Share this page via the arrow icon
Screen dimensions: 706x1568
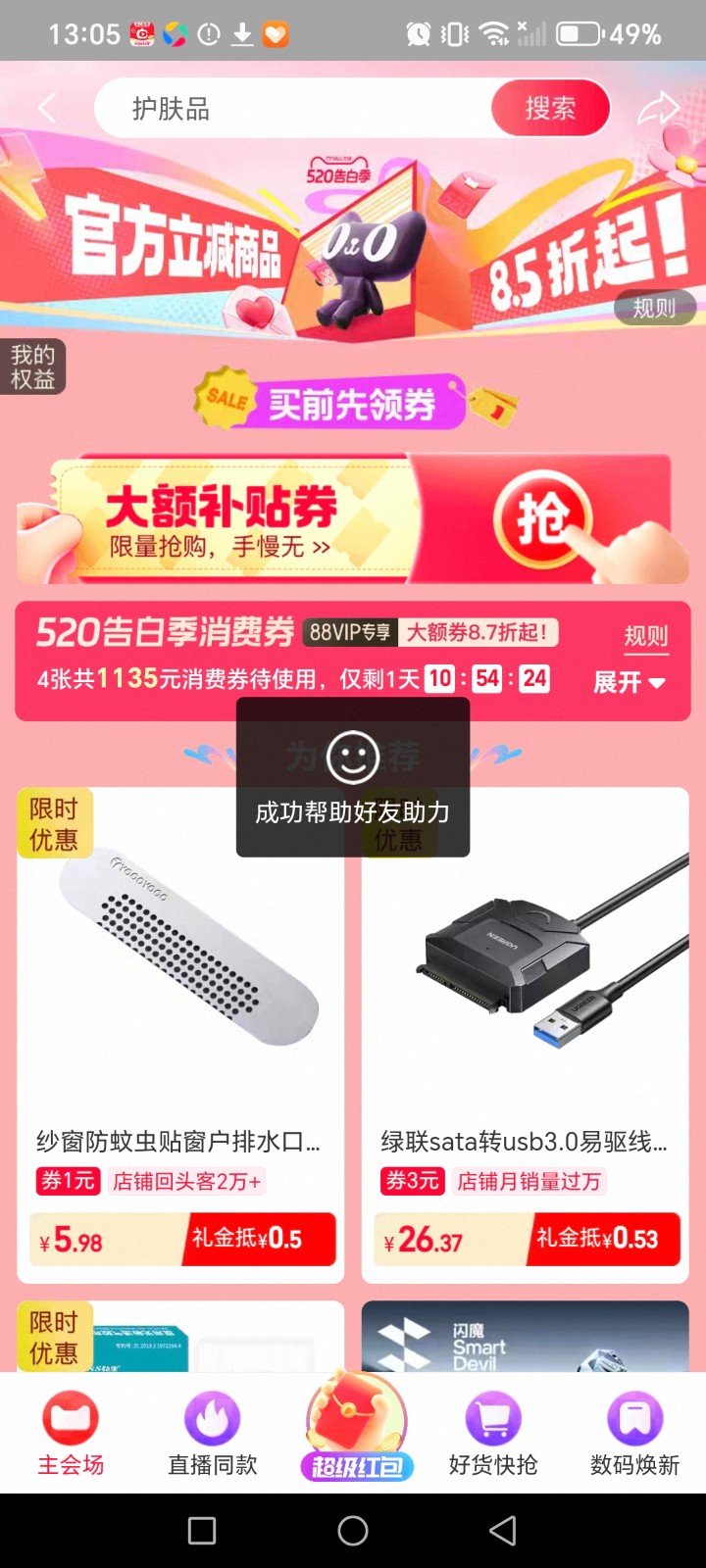(659, 108)
